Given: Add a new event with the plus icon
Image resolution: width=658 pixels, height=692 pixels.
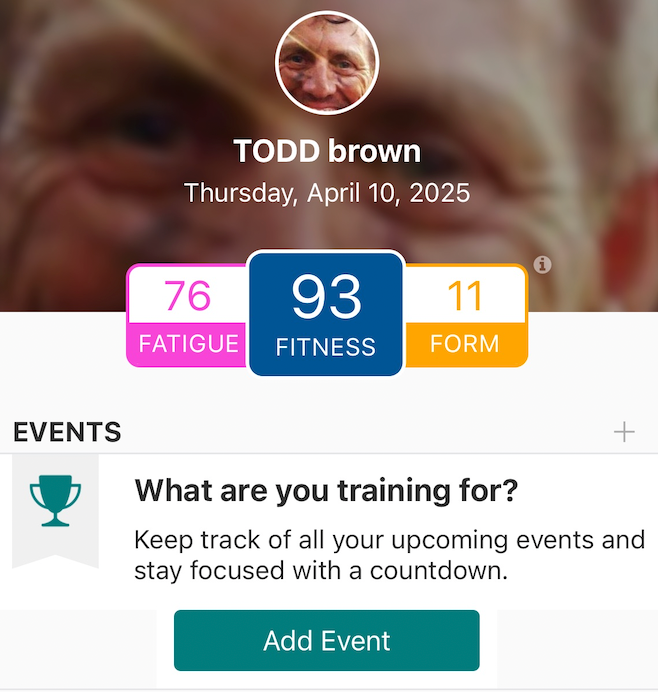Looking at the screenshot, I should [624, 432].
